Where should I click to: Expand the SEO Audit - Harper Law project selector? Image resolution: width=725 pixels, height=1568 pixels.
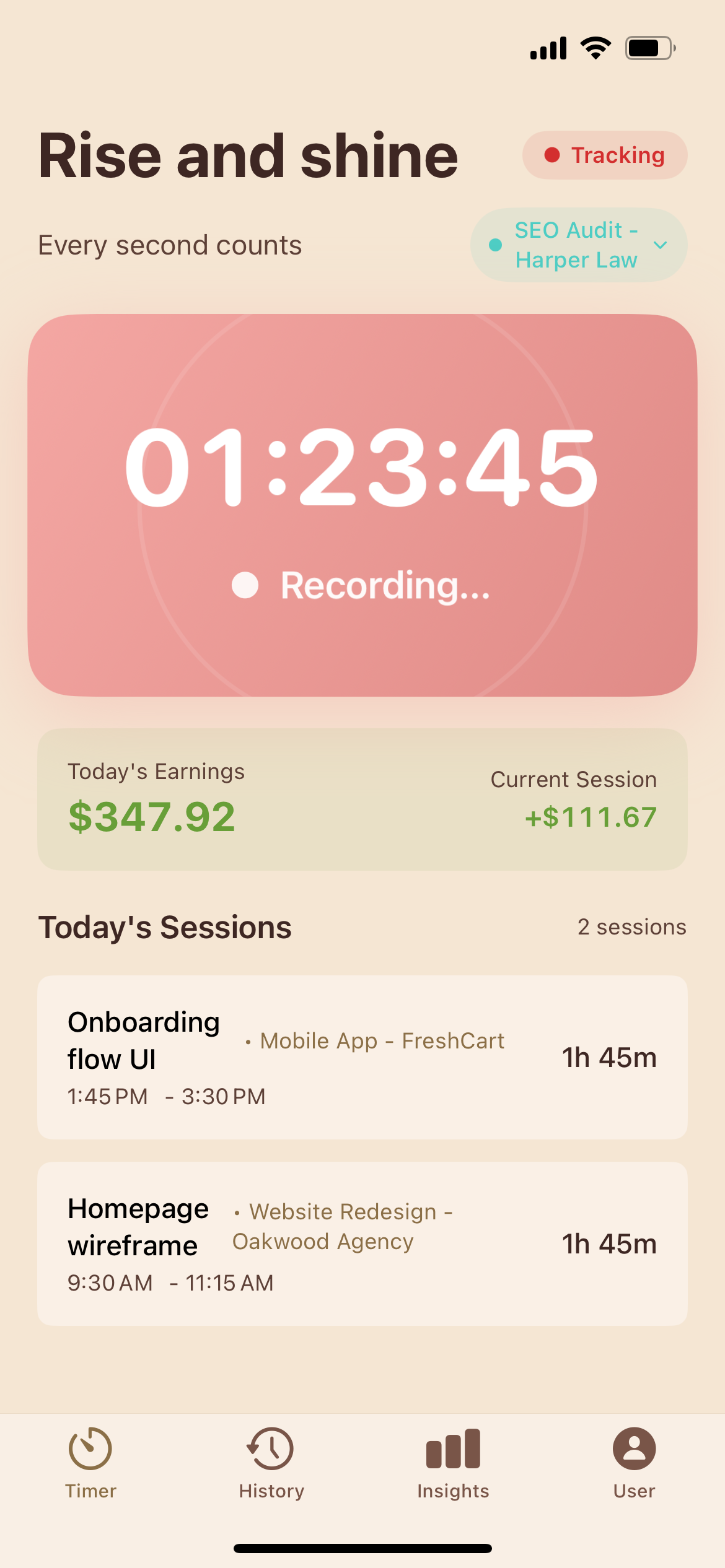578,245
